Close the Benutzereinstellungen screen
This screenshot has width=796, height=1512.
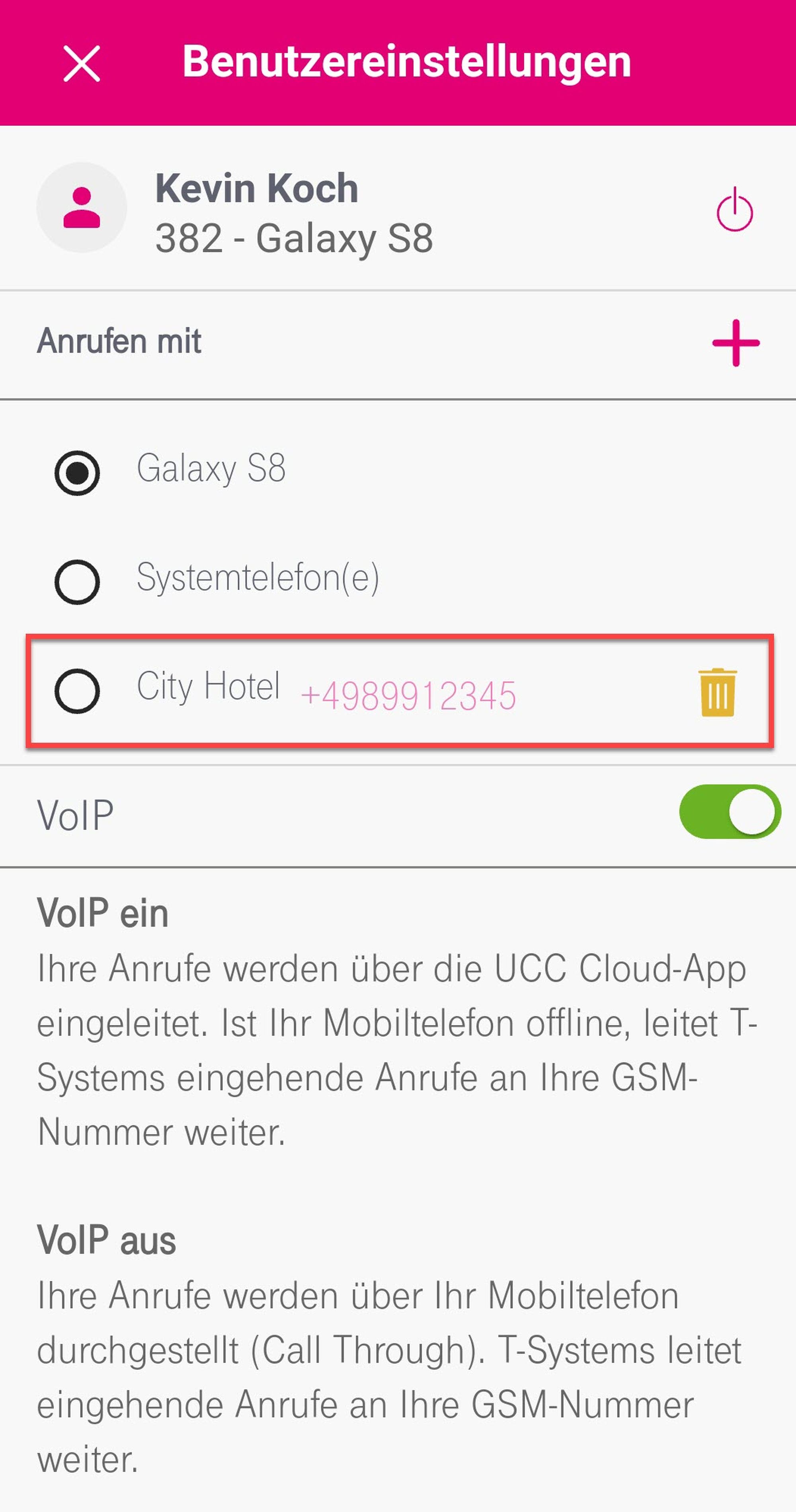(x=82, y=63)
